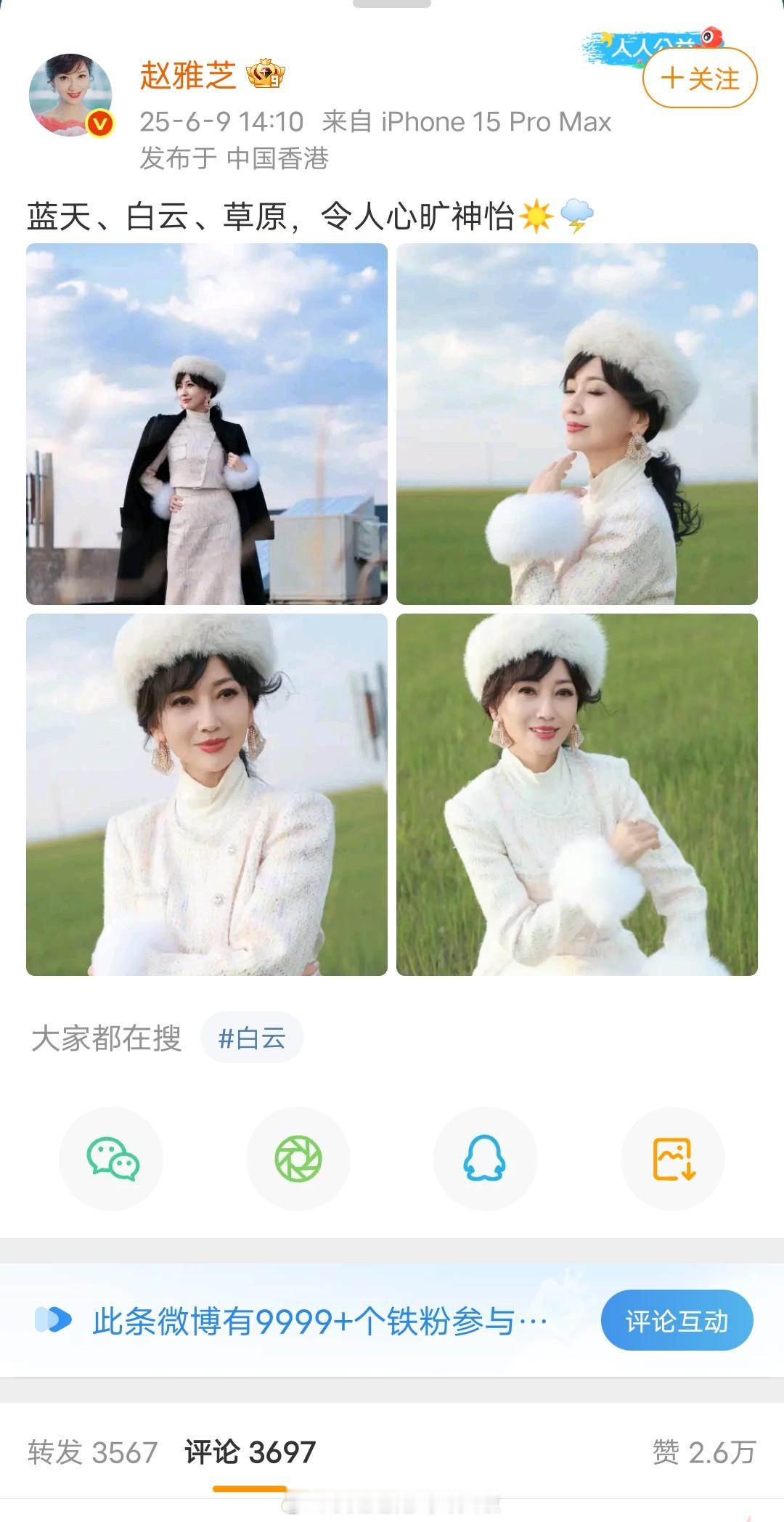This screenshot has height=1522, width=784.
Task: Follow 赵雅芝 with the 关注 button
Action: [x=700, y=78]
